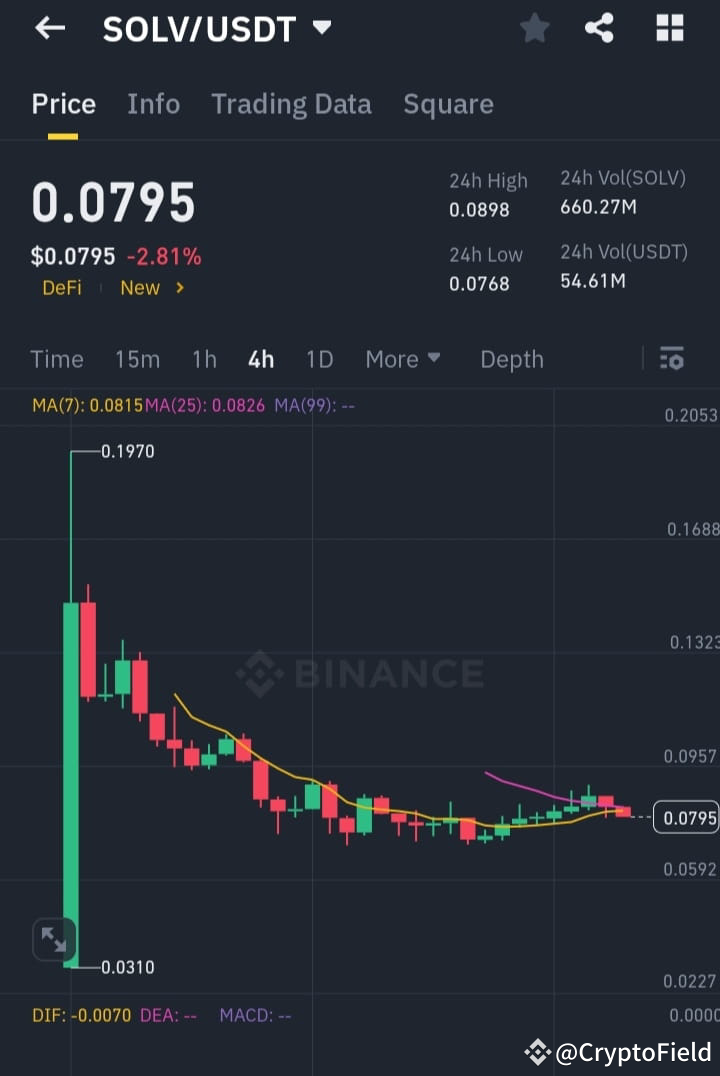Expand the SOLV/USDT pair selector
Image resolution: width=720 pixels, height=1076 pixels.
coord(321,28)
